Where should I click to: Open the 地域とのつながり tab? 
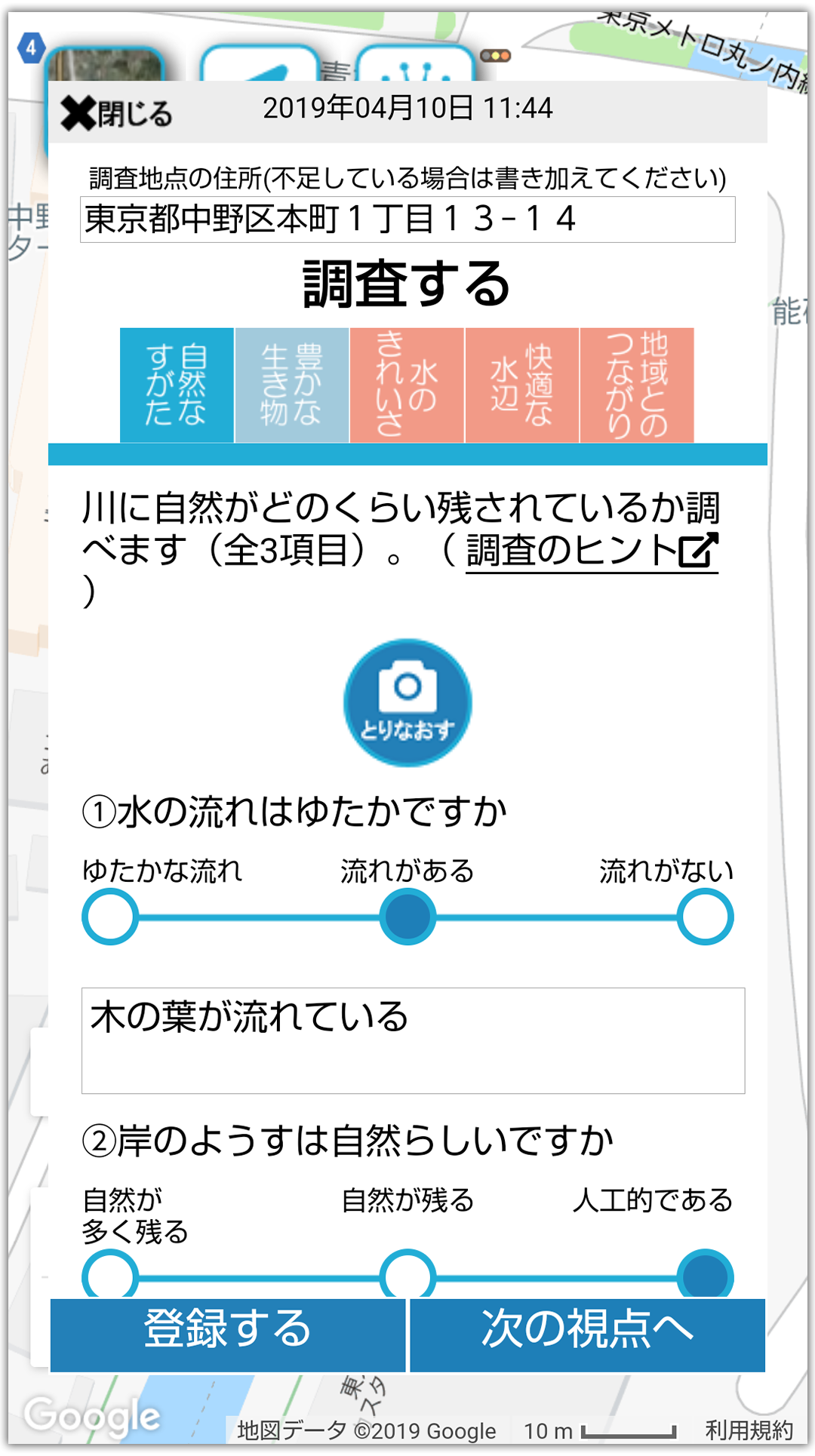[637, 385]
